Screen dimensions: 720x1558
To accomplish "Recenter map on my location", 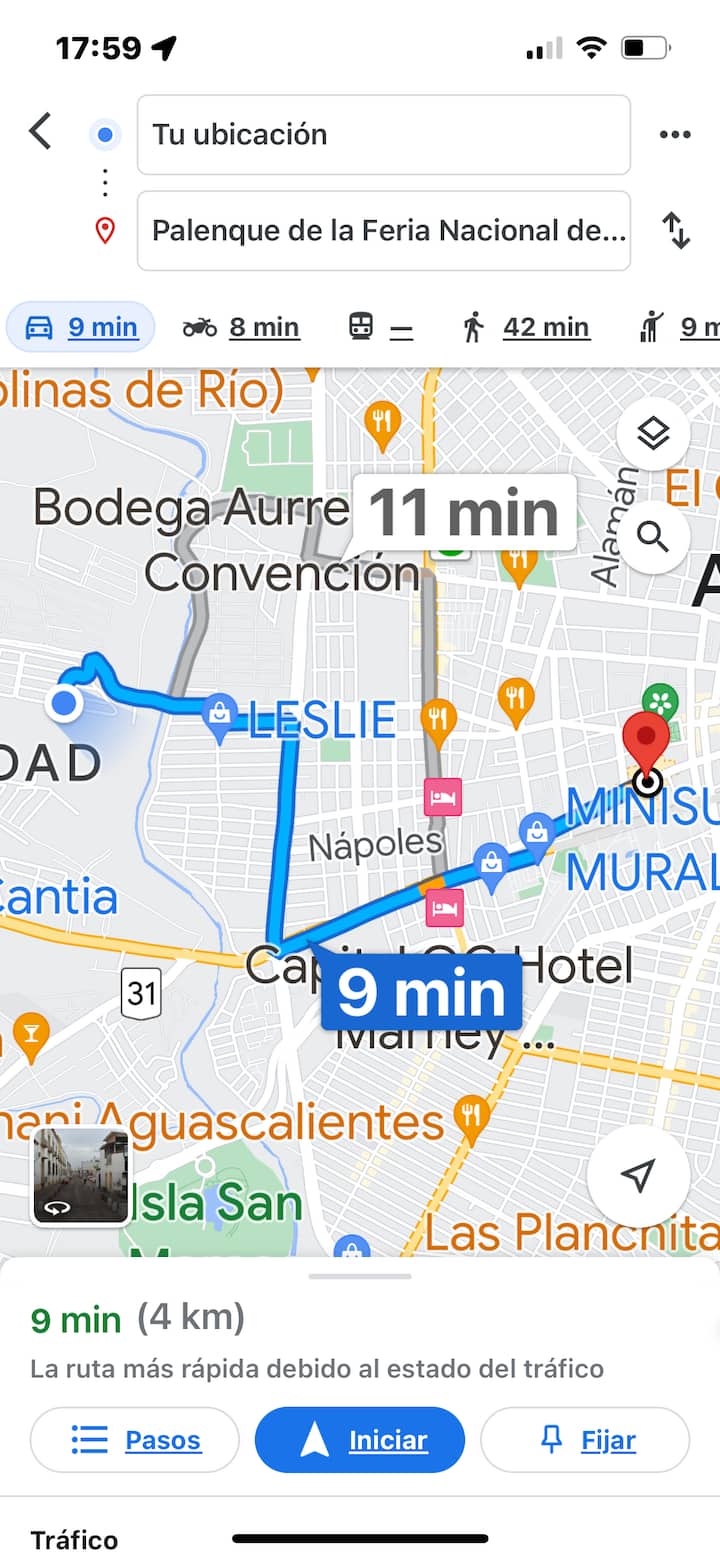I will (638, 1175).
